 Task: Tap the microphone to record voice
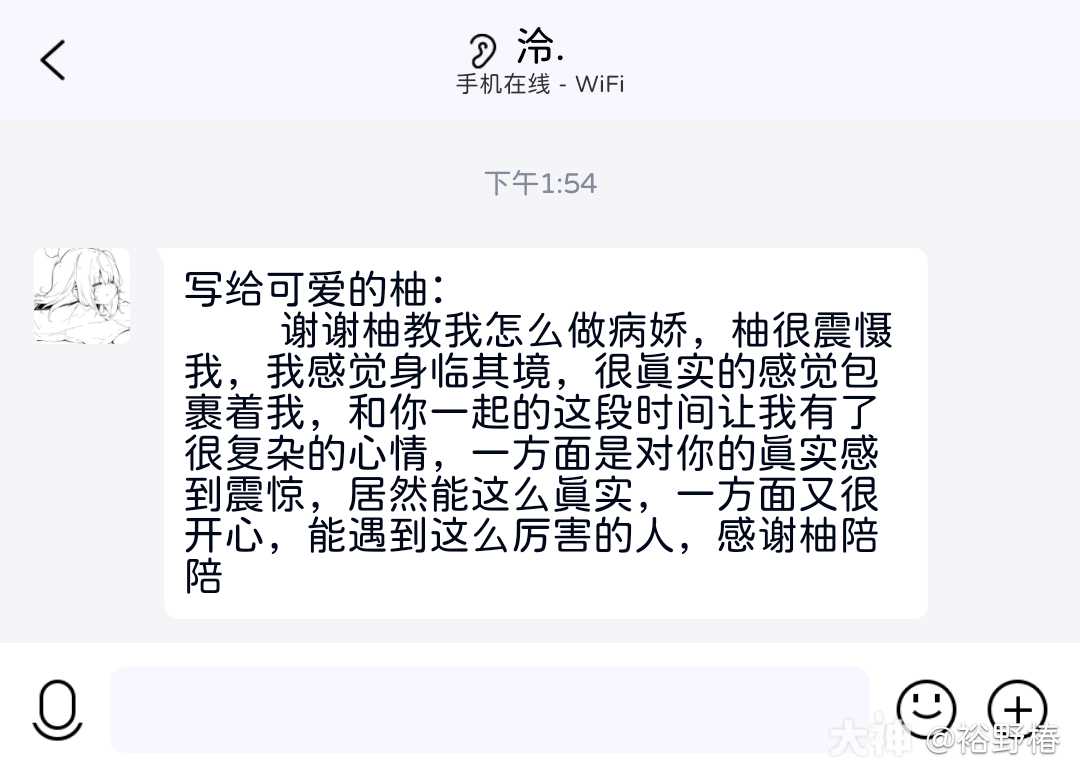point(57,709)
